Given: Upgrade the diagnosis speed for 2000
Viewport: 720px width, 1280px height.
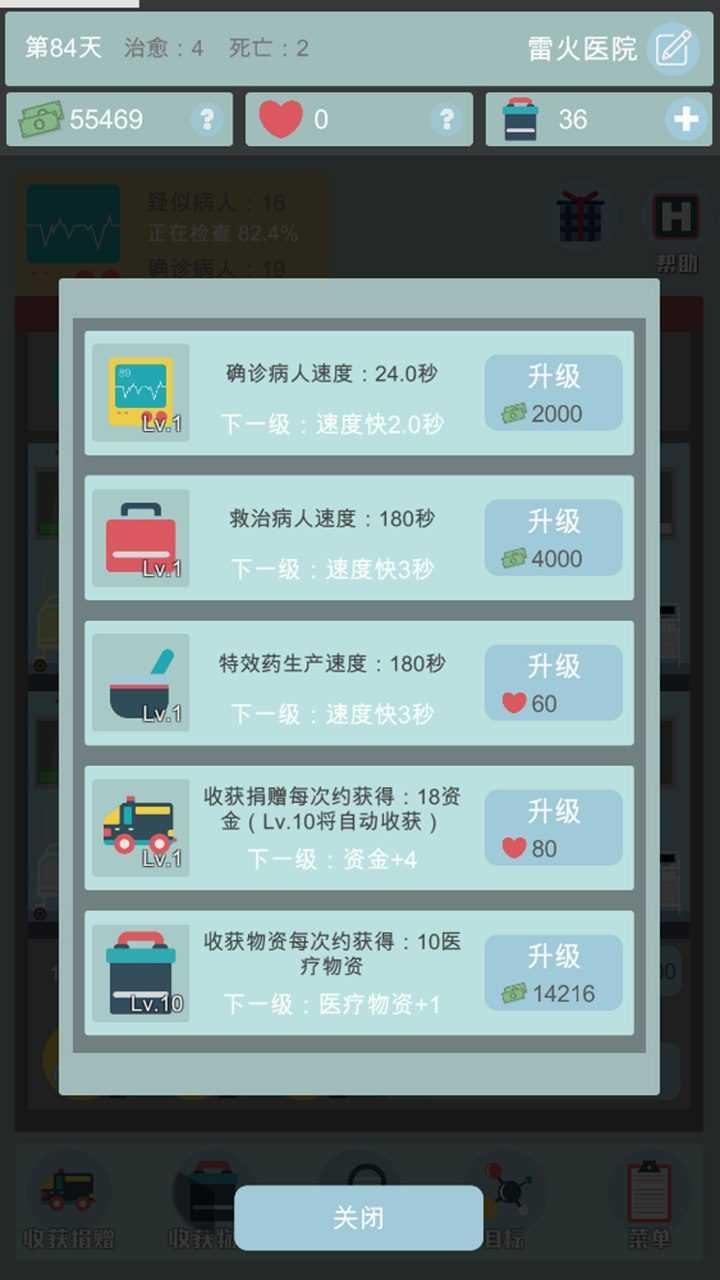Looking at the screenshot, I should 554,393.
